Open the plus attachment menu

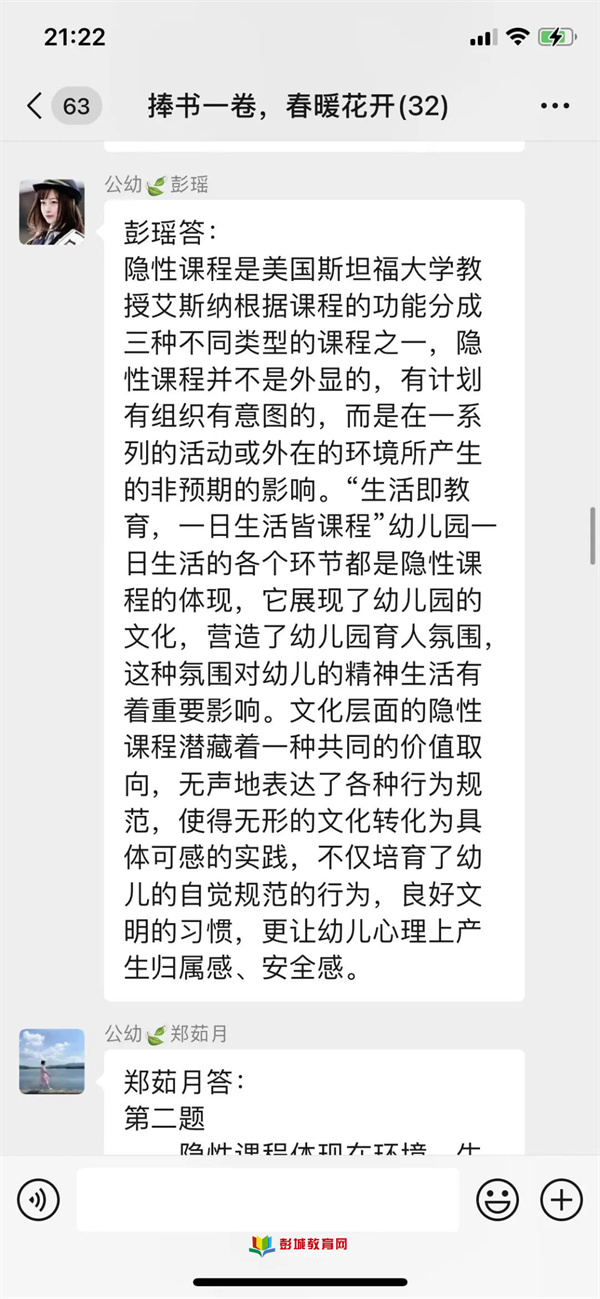(x=561, y=1198)
